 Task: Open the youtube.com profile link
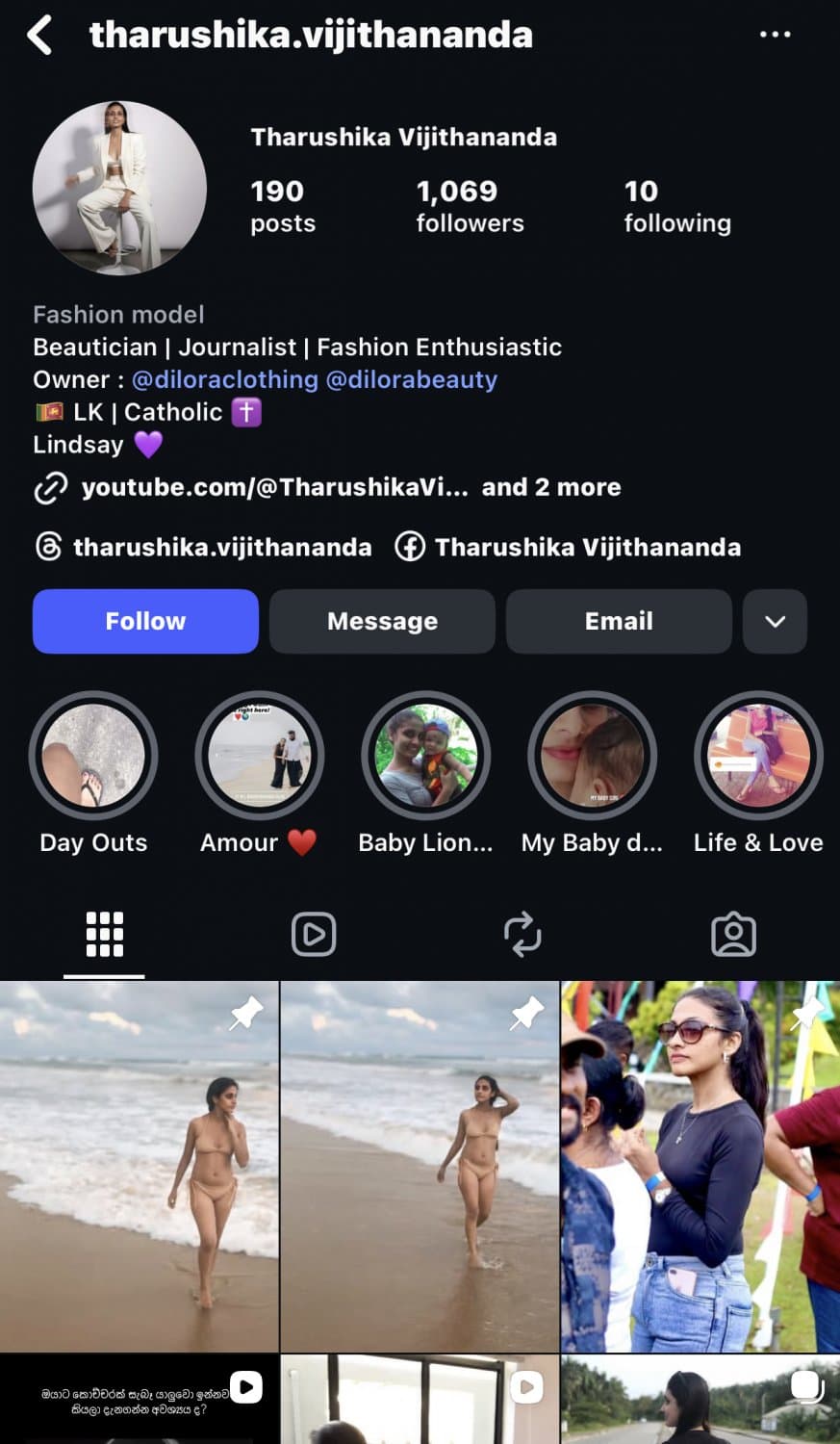274,487
